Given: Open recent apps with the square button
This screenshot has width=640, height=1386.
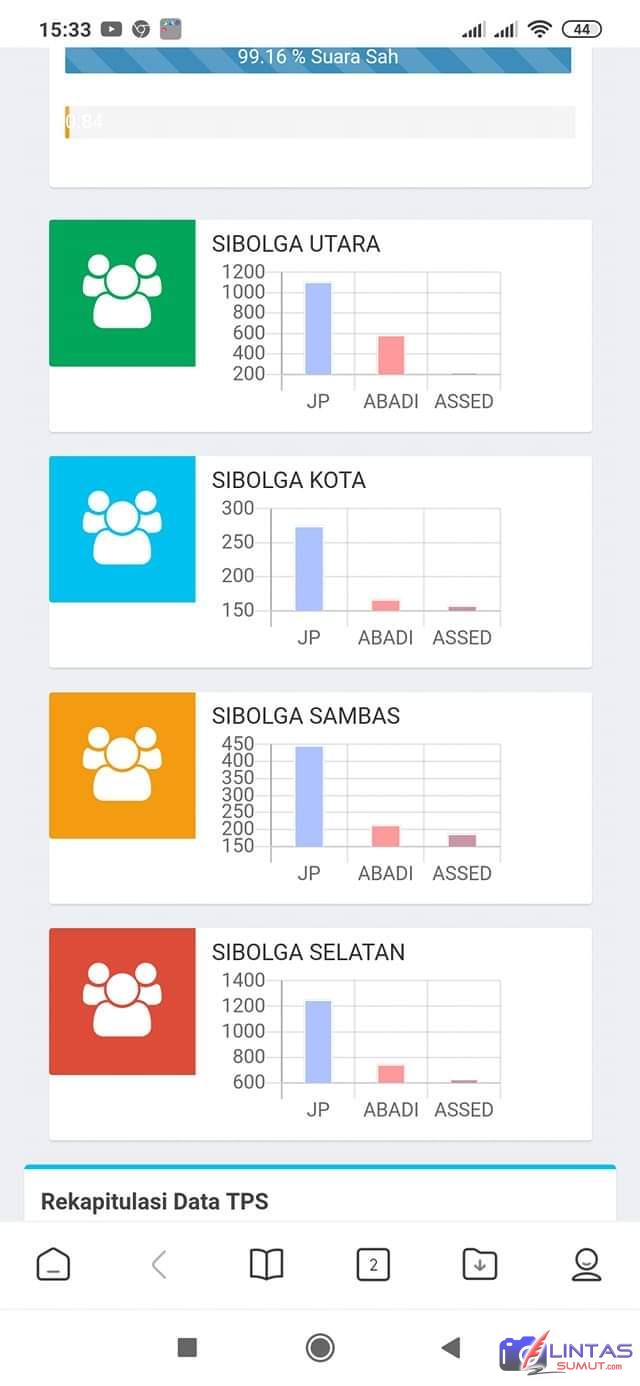Looking at the screenshot, I should coord(187,1348).
